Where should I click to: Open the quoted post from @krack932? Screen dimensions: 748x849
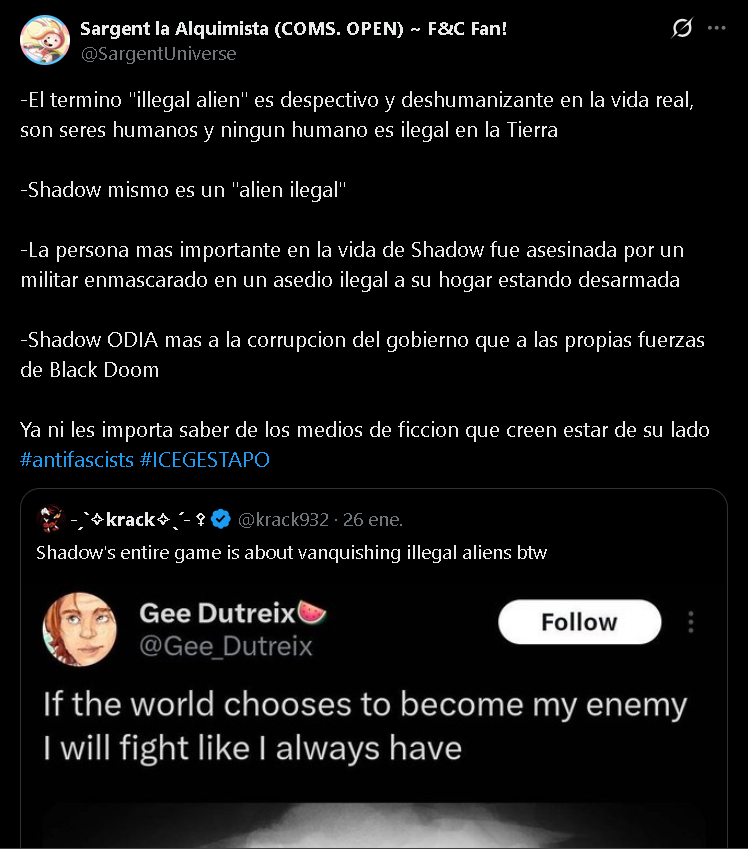374,668
